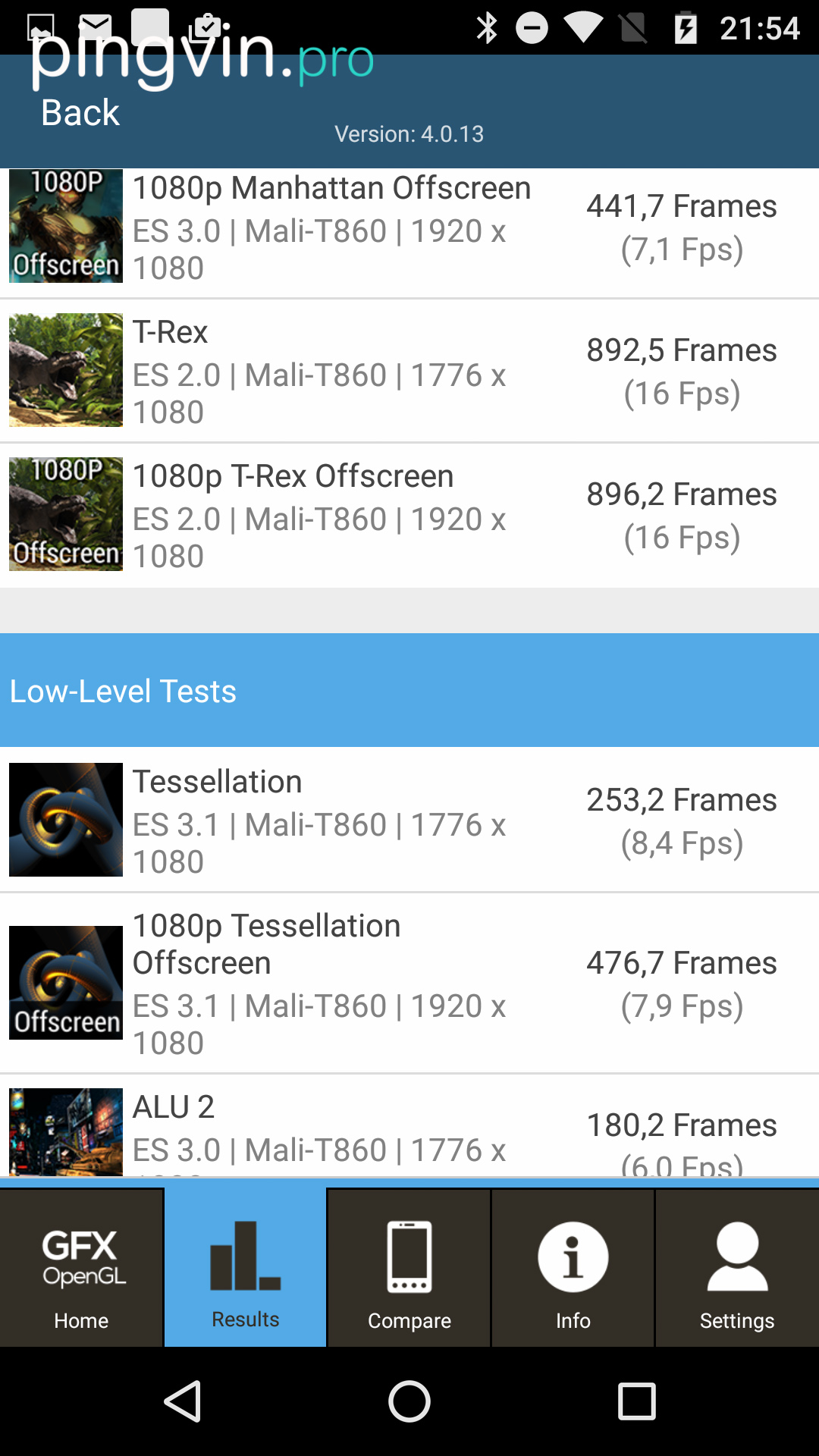The width and height of the screenshot is (819, 1456).
Task: Tap the system home button
Action: click(x=409, y=1401)
